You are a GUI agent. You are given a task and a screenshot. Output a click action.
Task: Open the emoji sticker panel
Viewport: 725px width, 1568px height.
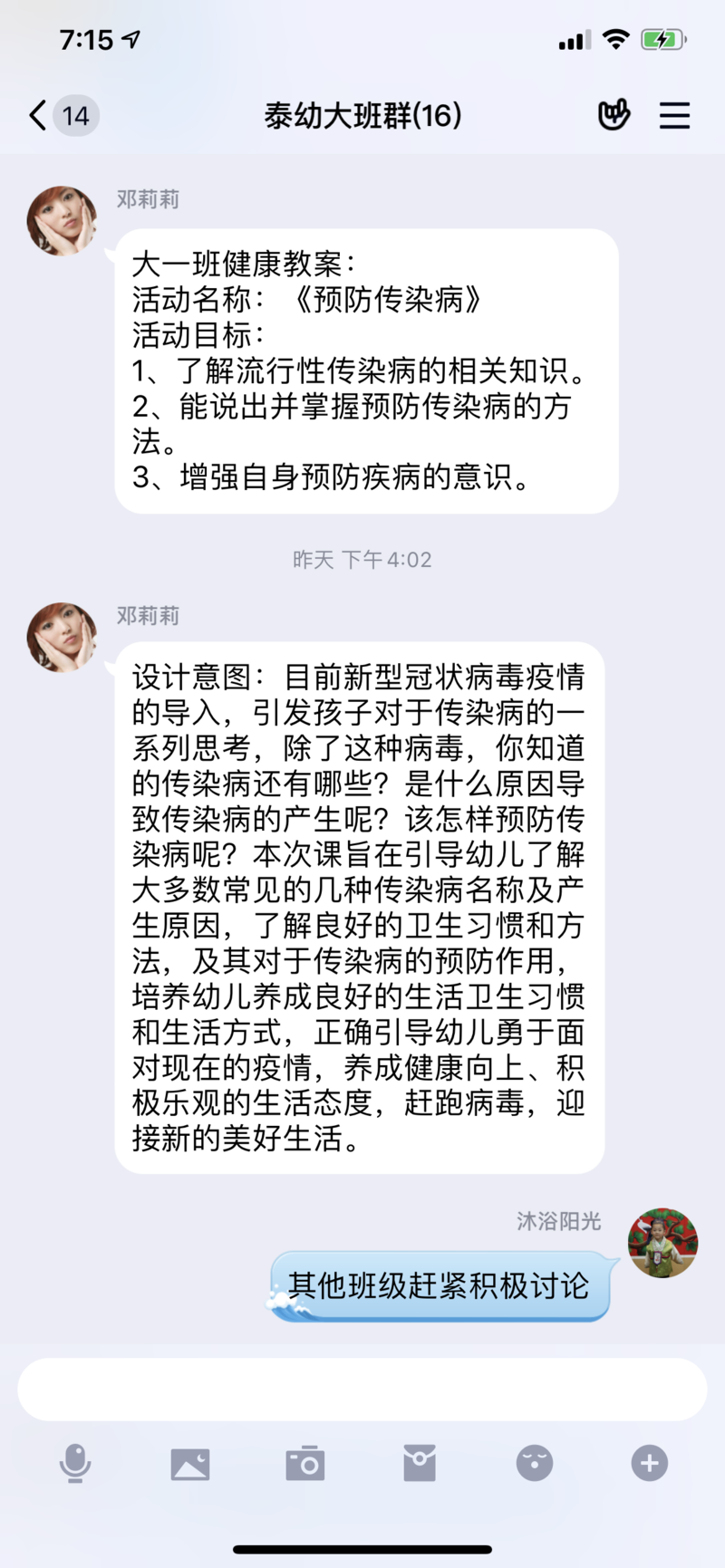[535, 1463]
